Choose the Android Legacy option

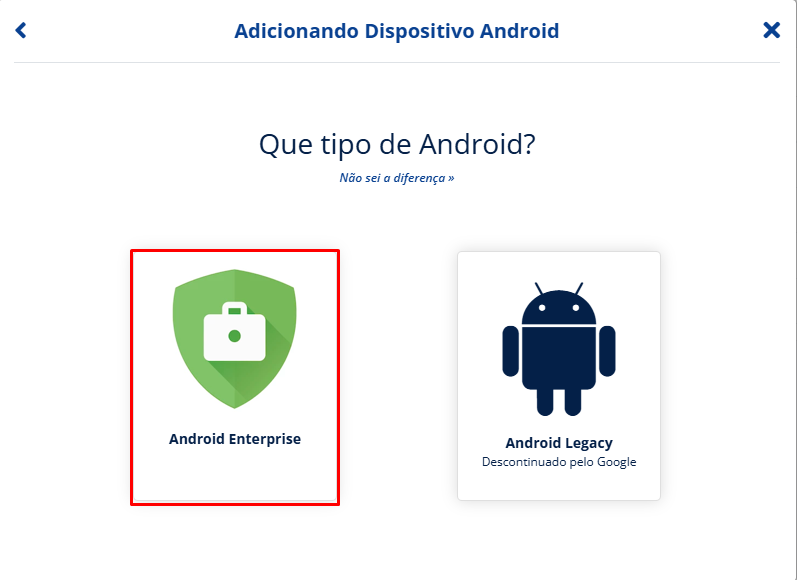pos(558,376)
